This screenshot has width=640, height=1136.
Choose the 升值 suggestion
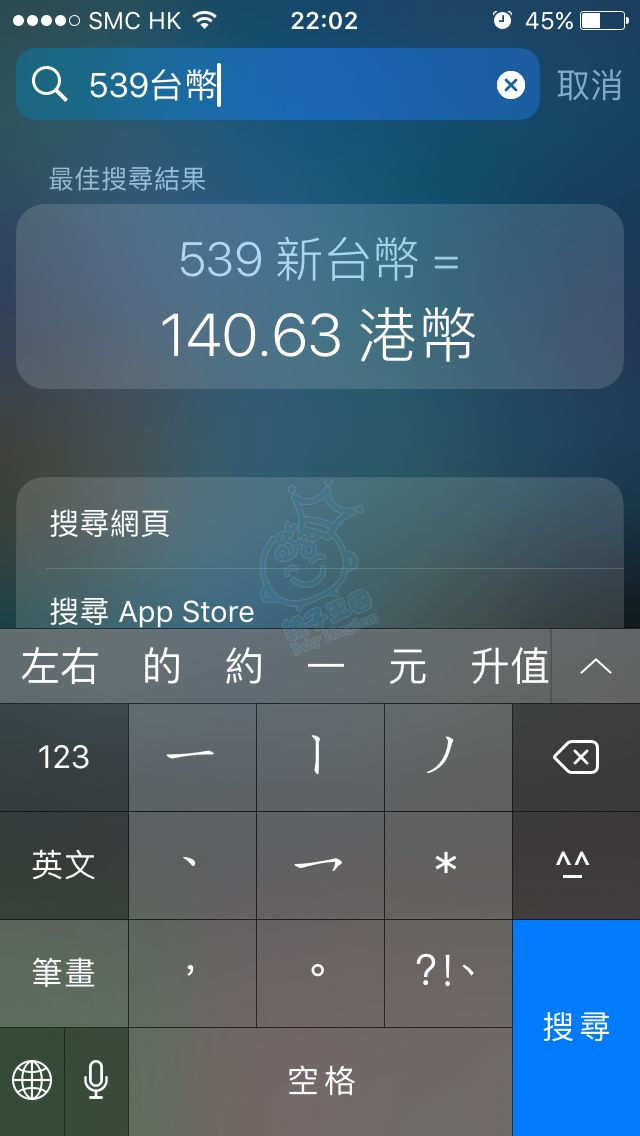point(509,667)
